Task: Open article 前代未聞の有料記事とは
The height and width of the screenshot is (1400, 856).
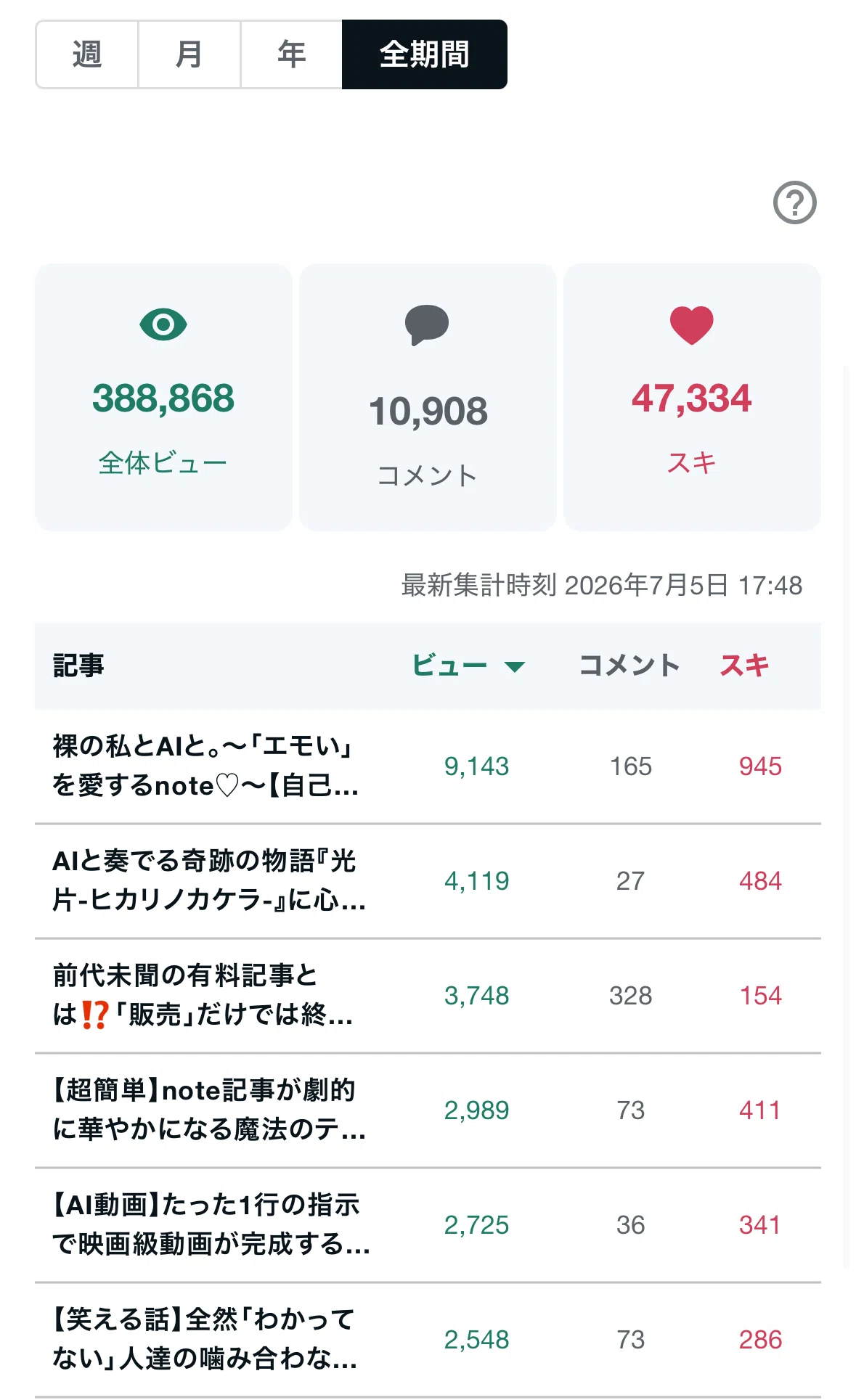Action: click(428, 996)
